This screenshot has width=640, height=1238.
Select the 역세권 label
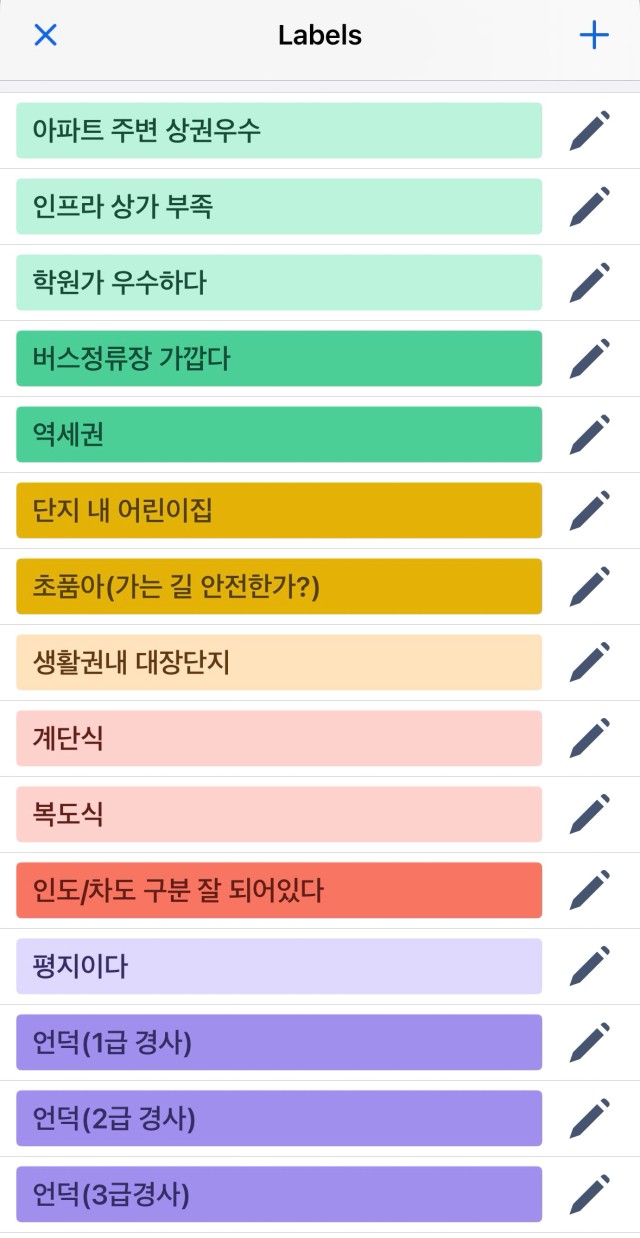[279, 434]
